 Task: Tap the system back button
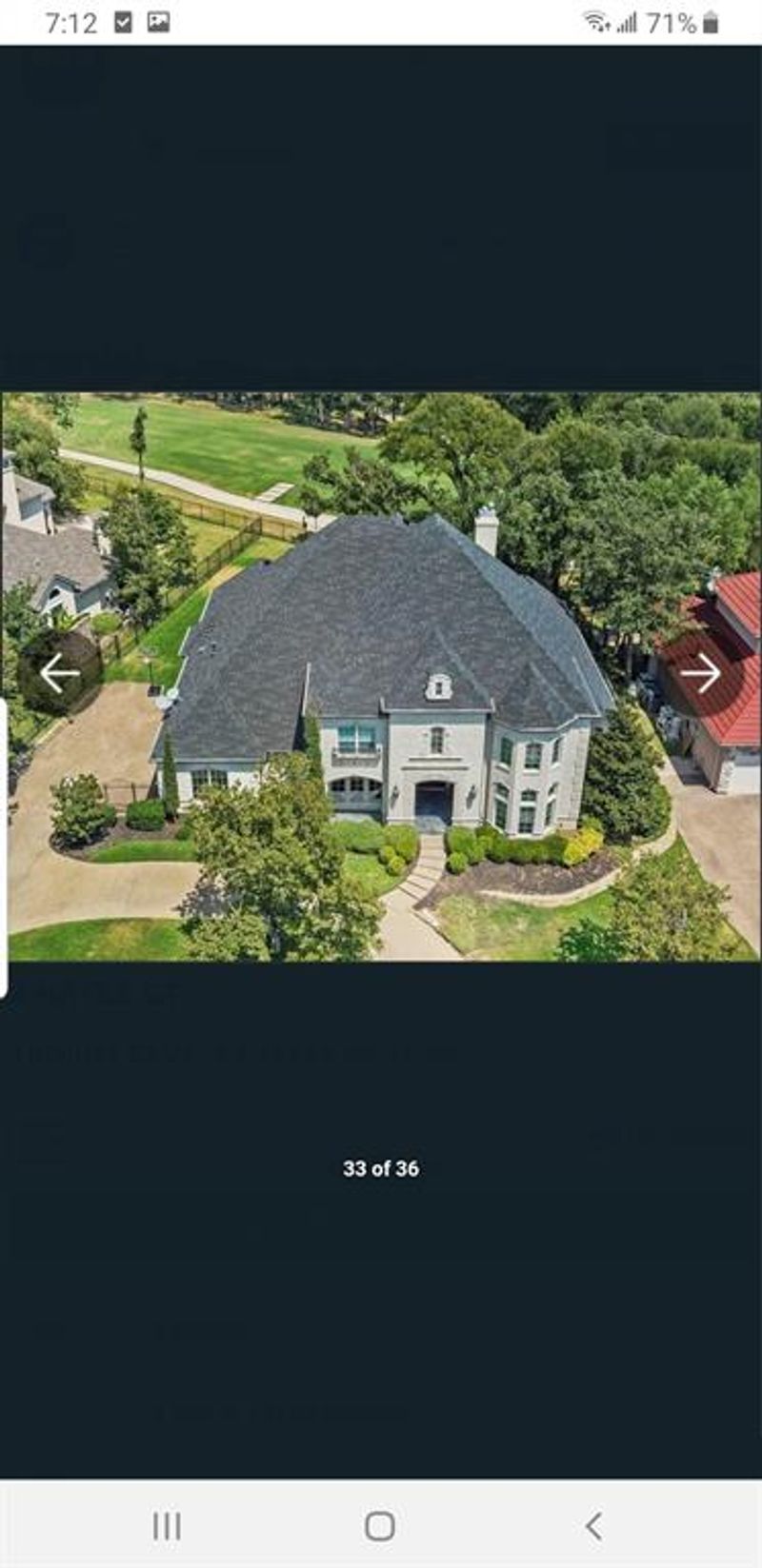pyautogui.click(x=593, y=1526)
